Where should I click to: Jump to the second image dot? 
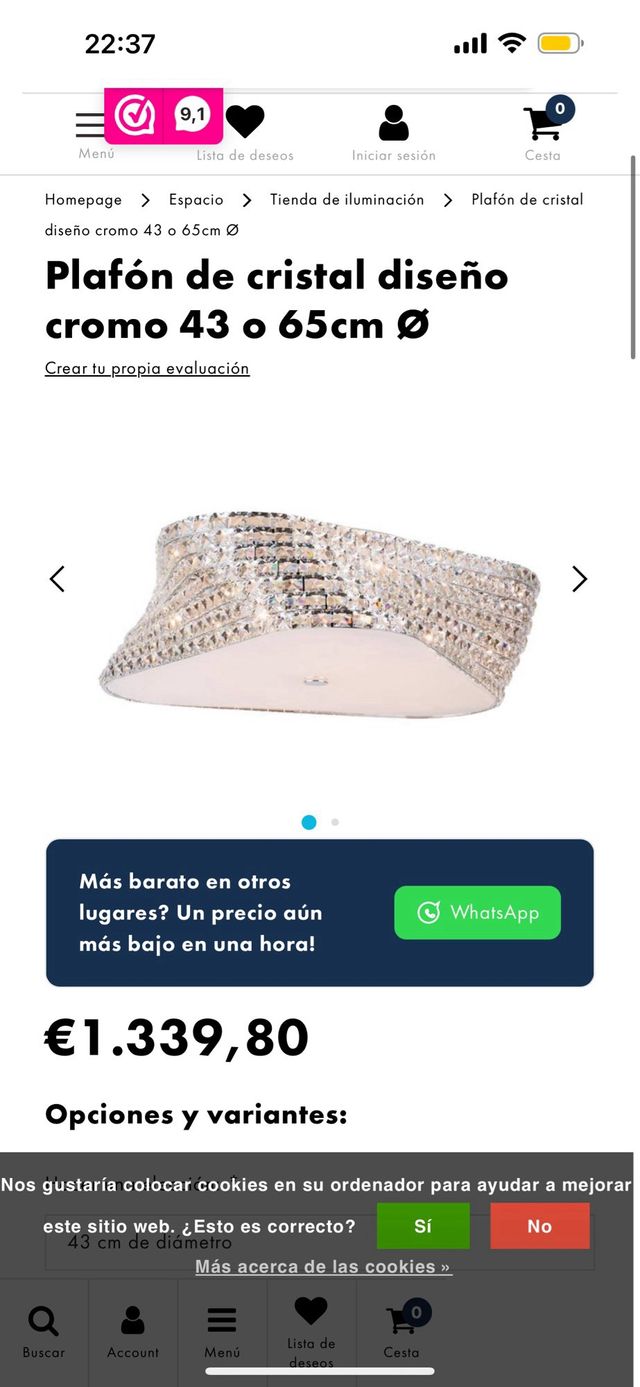coord(335,822)
